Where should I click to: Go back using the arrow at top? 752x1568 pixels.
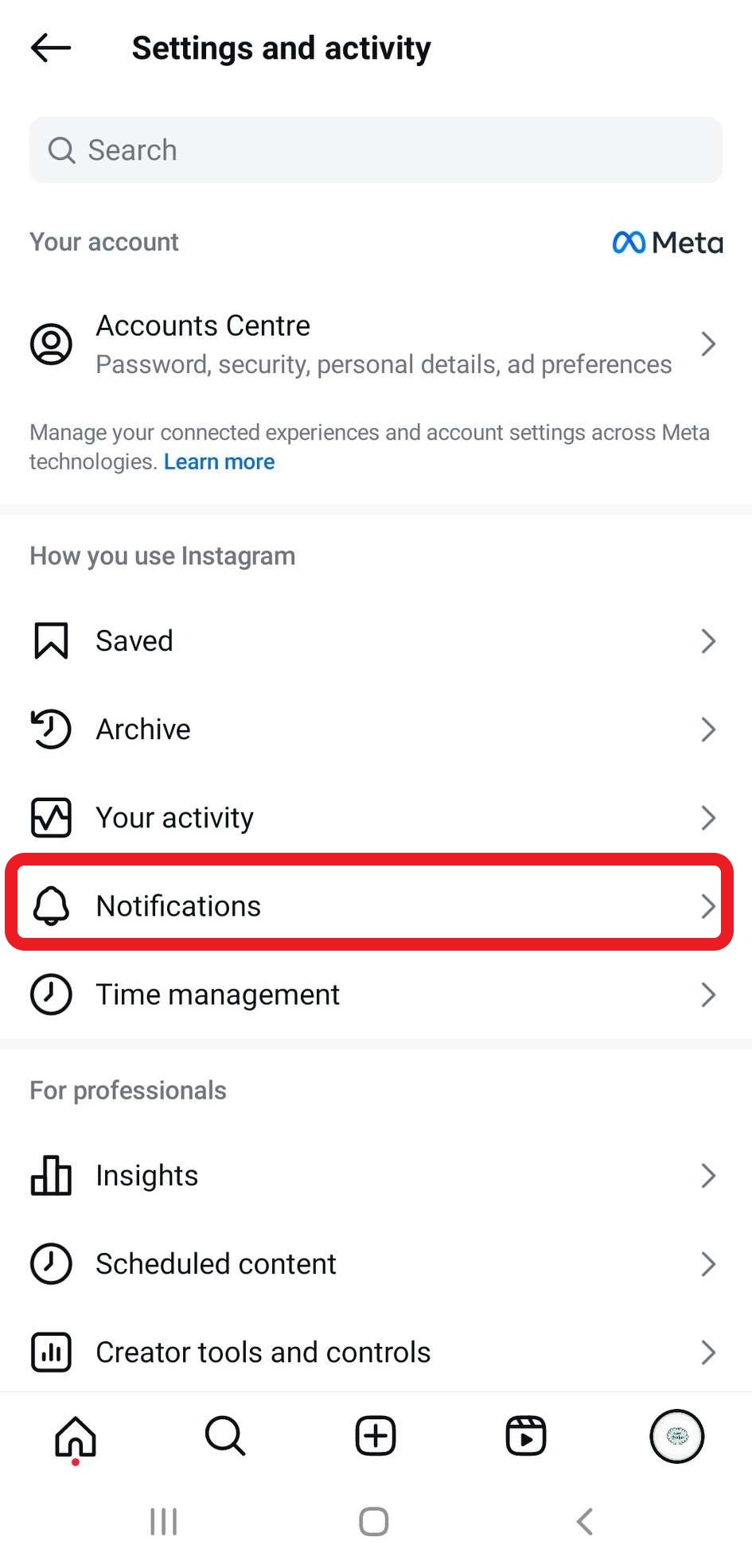(x=49, y=48)
